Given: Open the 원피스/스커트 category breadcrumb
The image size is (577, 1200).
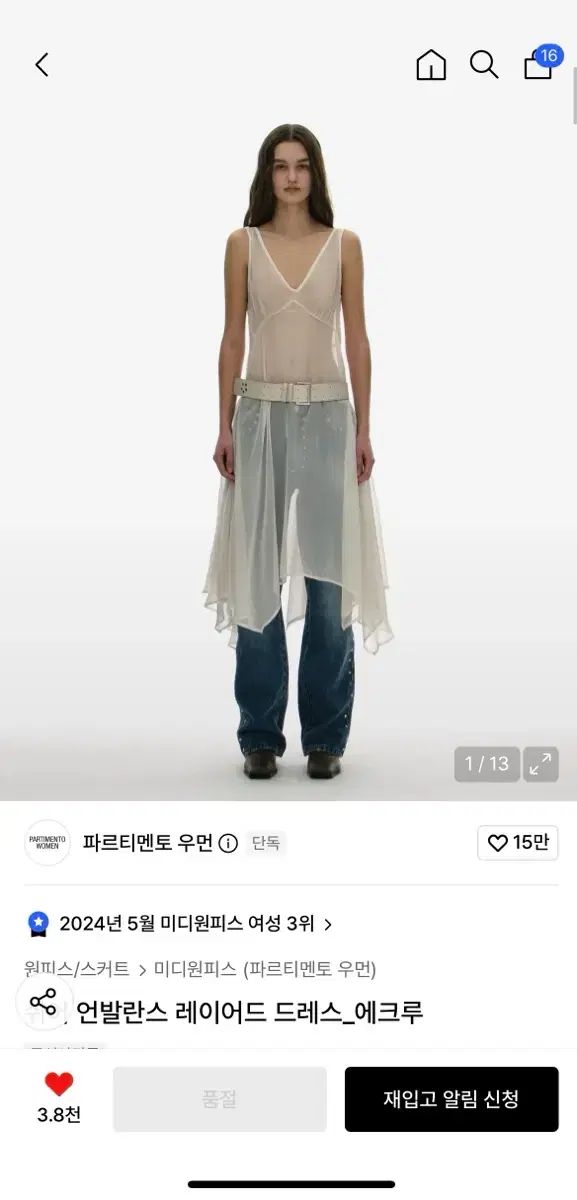Looking at the screenshot, I should point(77,968).
